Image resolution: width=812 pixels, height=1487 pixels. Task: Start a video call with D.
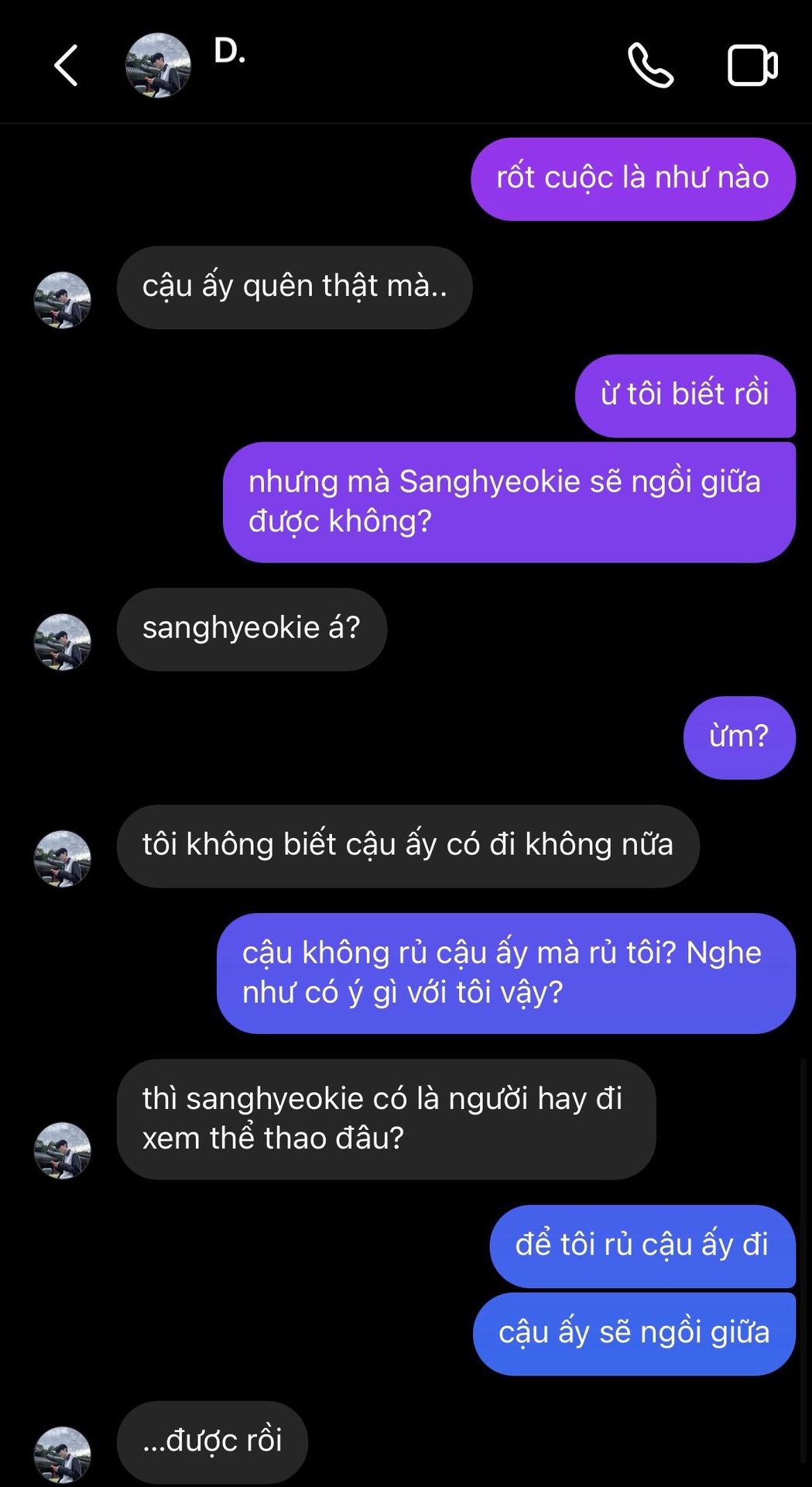[752, 65]
